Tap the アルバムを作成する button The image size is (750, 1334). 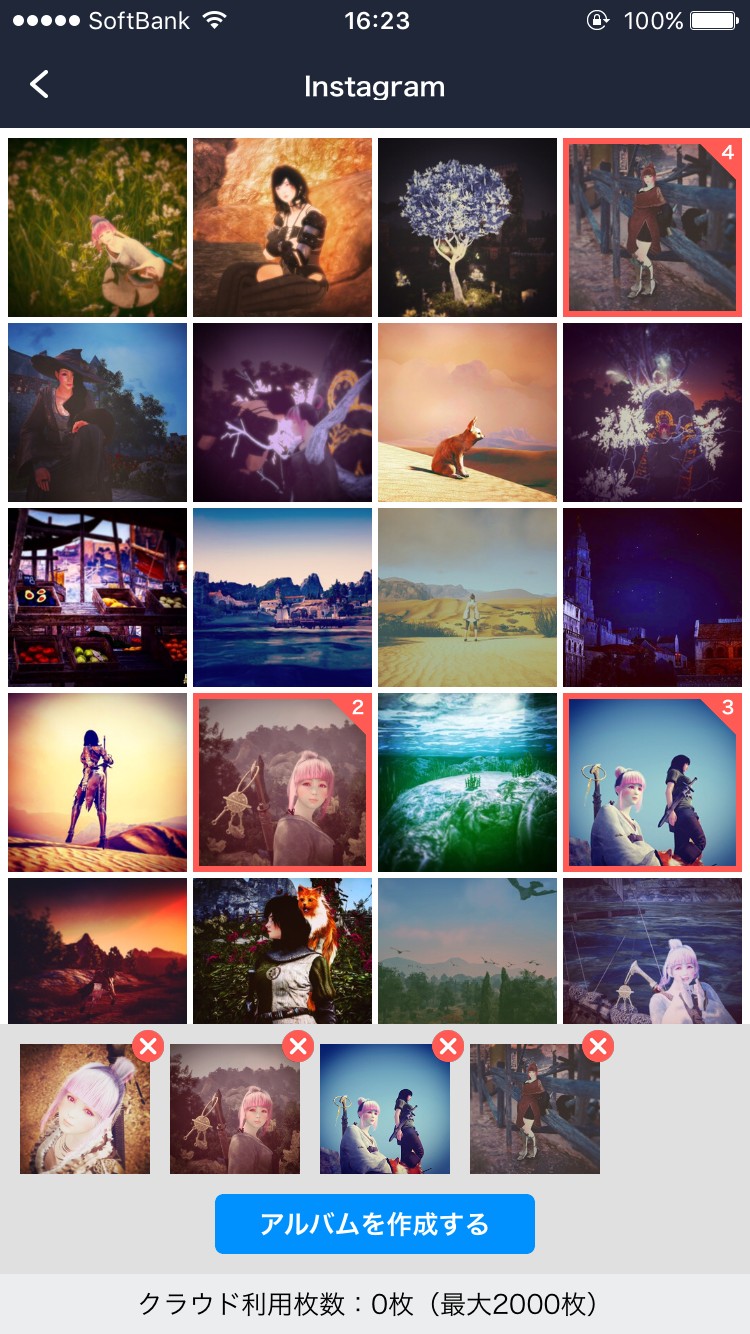[375, 1223]
